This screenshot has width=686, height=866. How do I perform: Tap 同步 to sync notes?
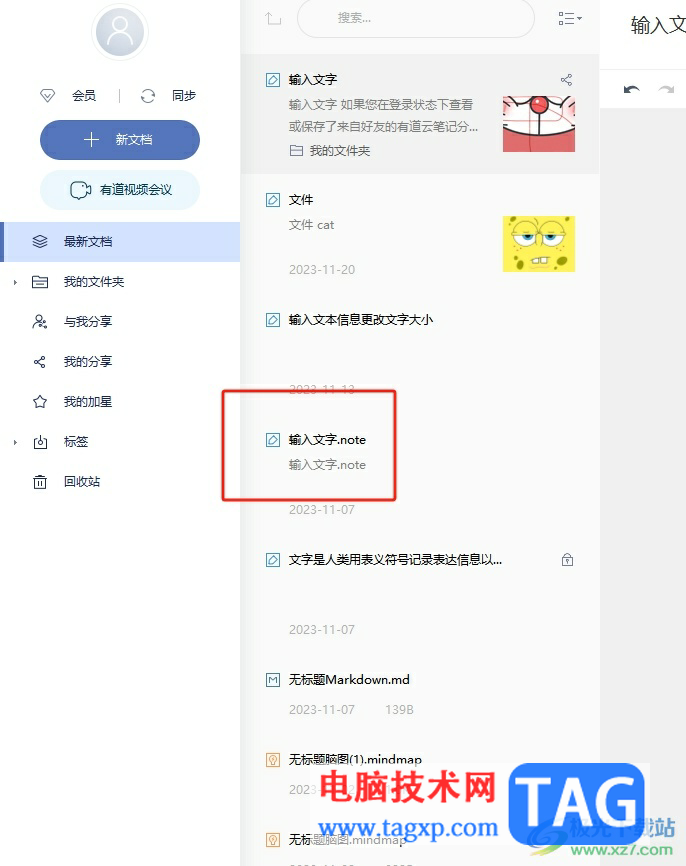169,96
